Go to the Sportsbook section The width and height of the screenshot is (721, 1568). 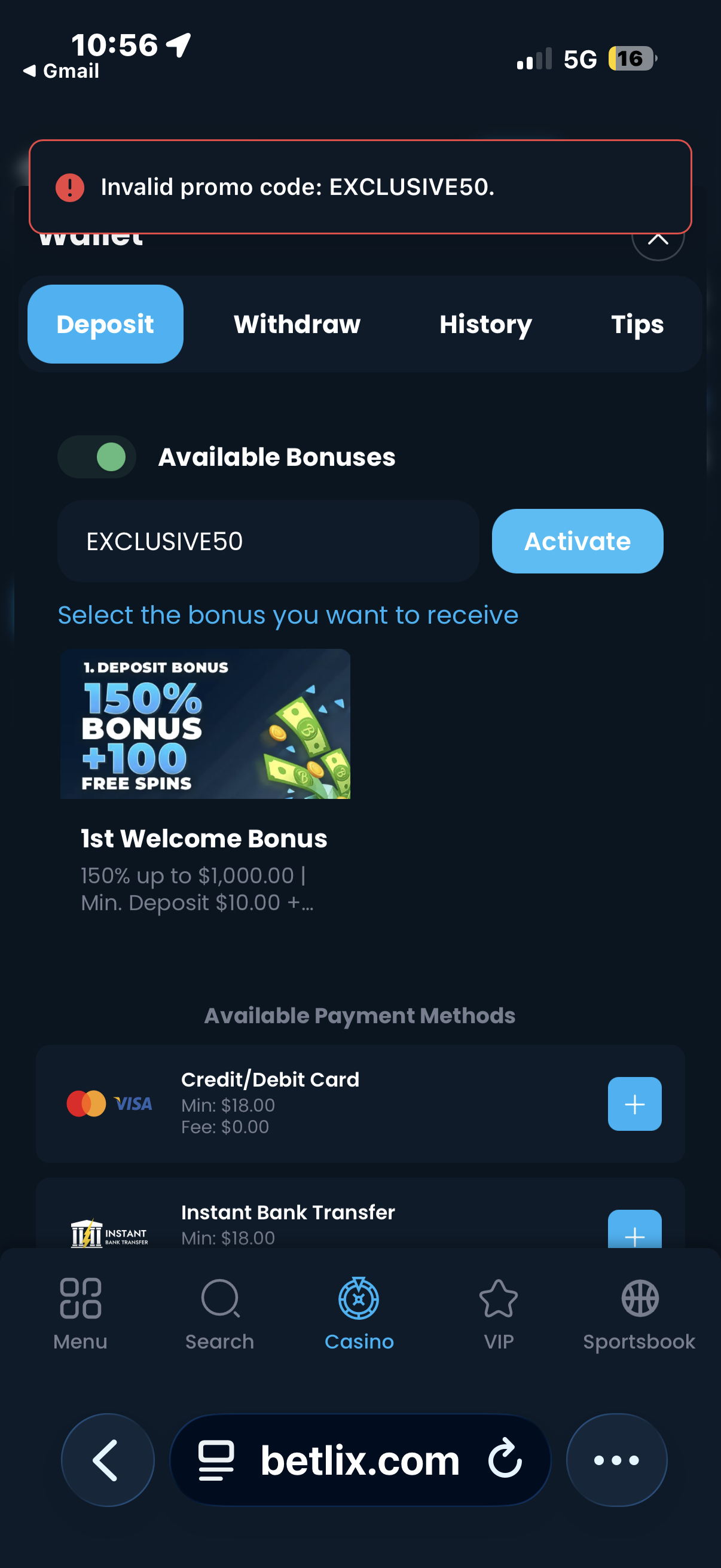[639, 1312]
